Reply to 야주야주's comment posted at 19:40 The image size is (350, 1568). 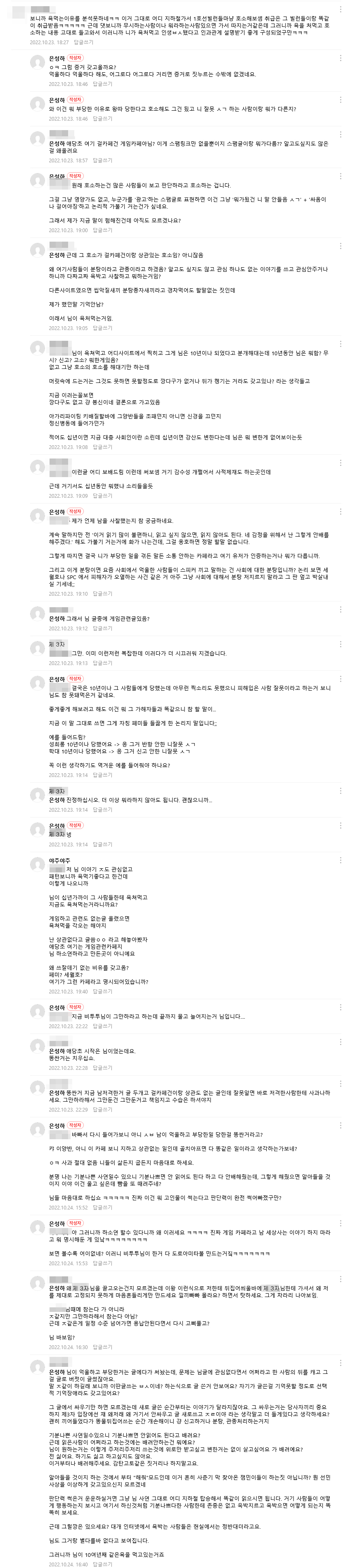coord(102,991)
